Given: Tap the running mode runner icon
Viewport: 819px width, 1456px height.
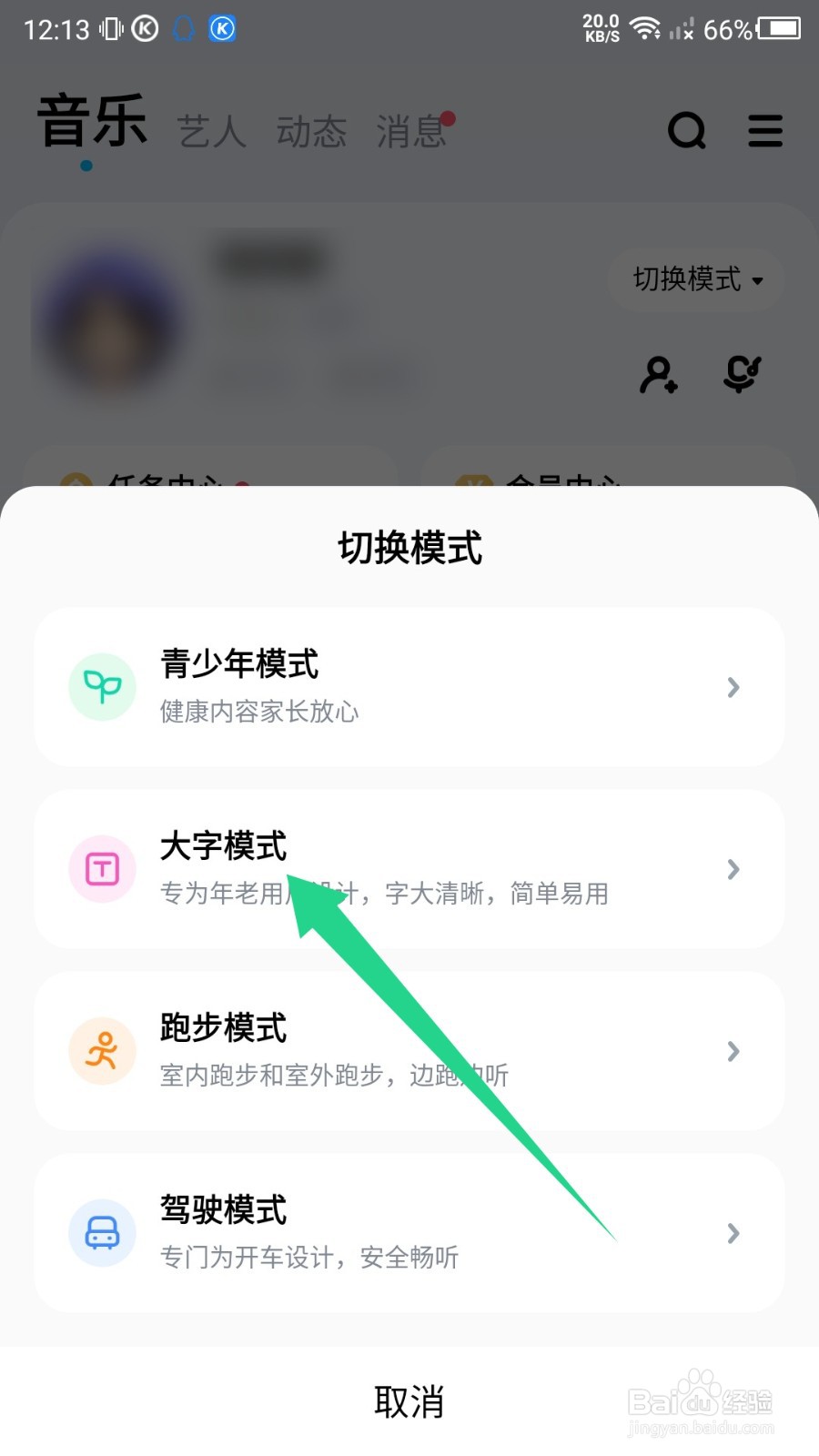Looking at the screenshot, I should coord(102,1051).
